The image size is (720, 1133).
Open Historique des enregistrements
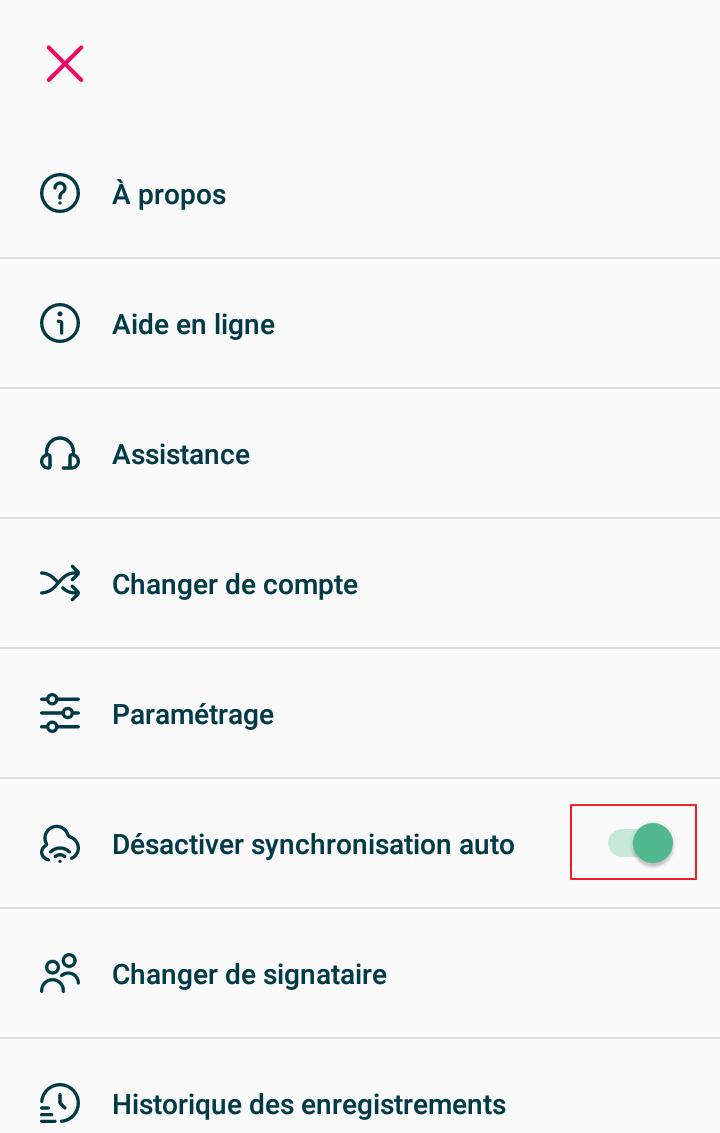click(x=308, y=1103)
